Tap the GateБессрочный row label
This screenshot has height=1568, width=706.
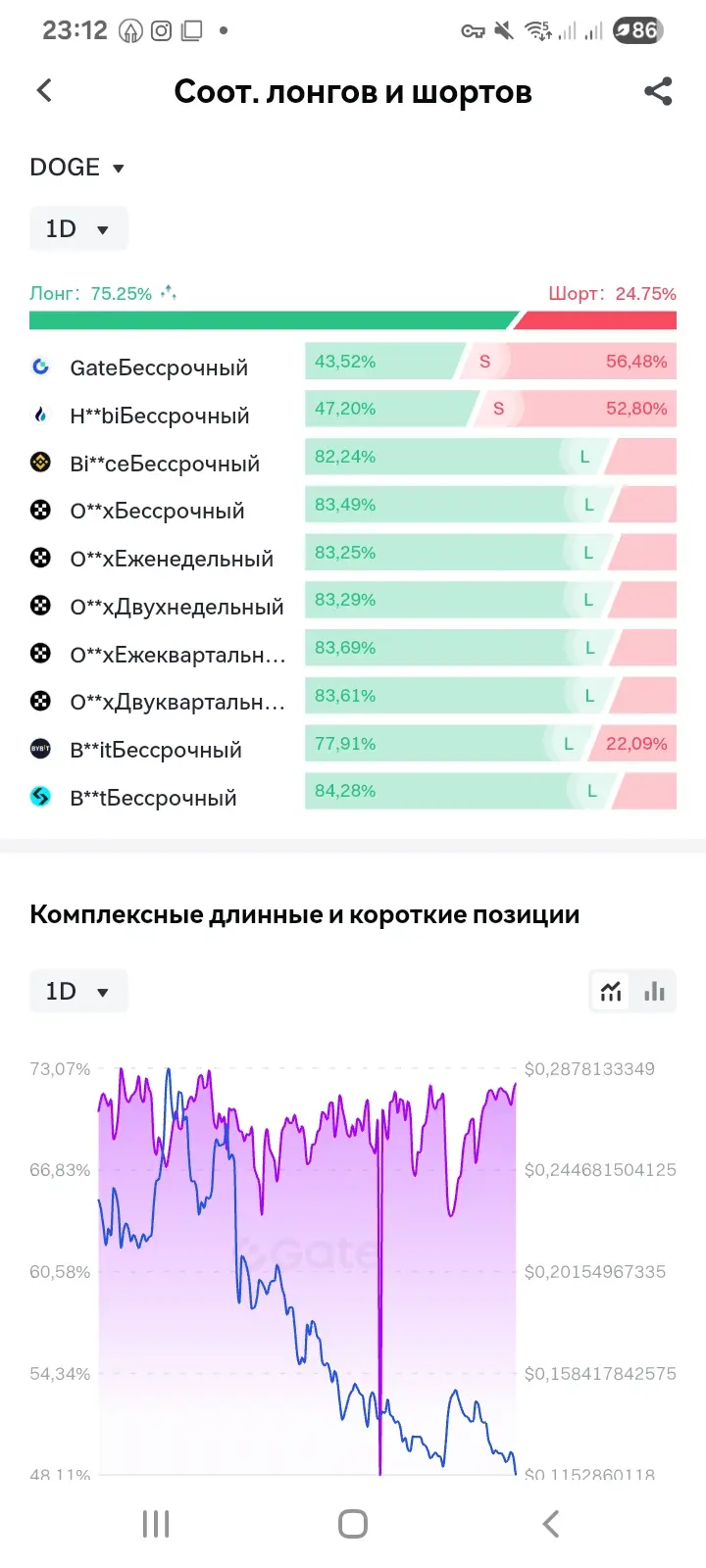[160, 367]
